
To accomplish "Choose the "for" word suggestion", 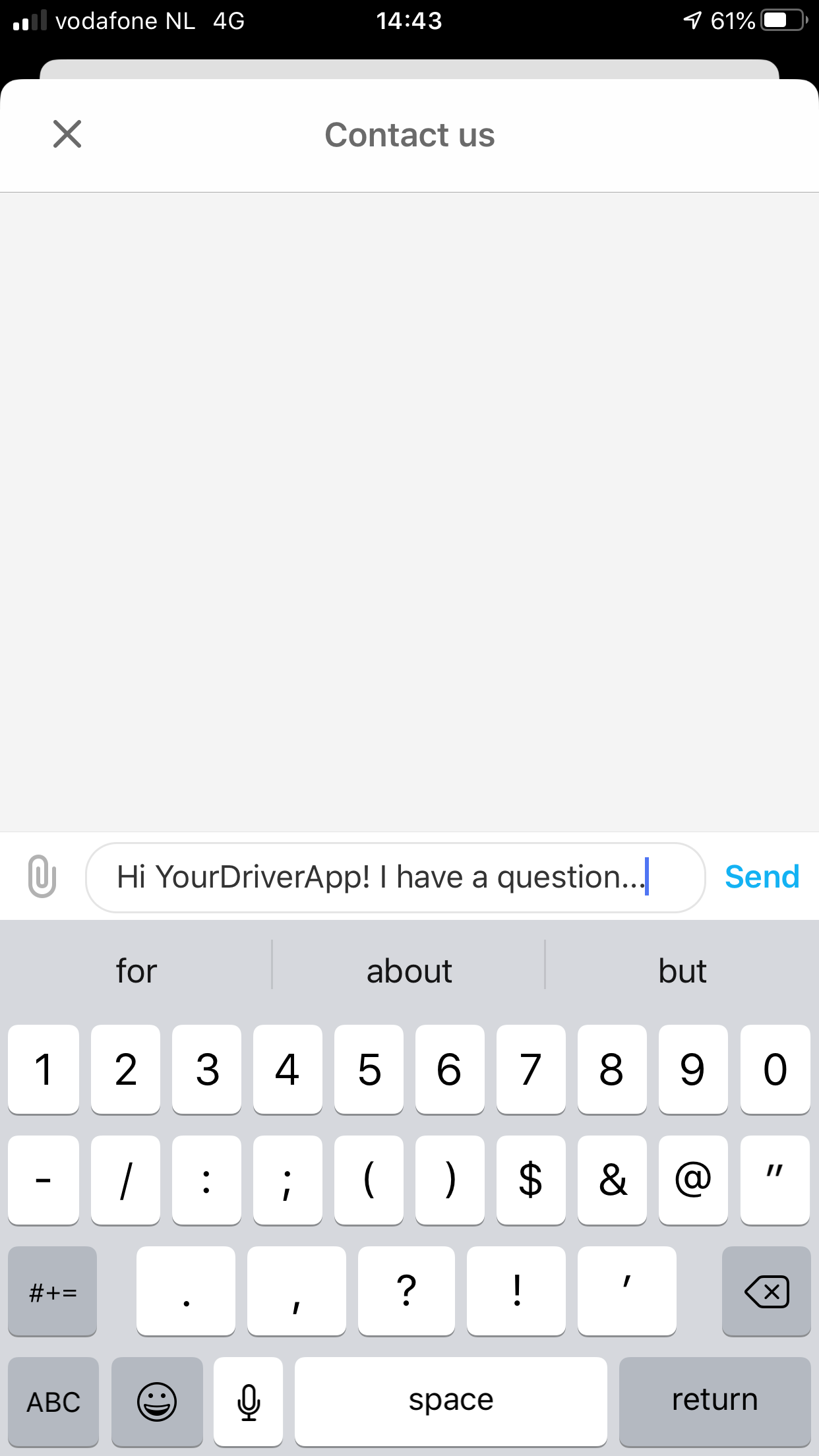I will pos(136,971).
